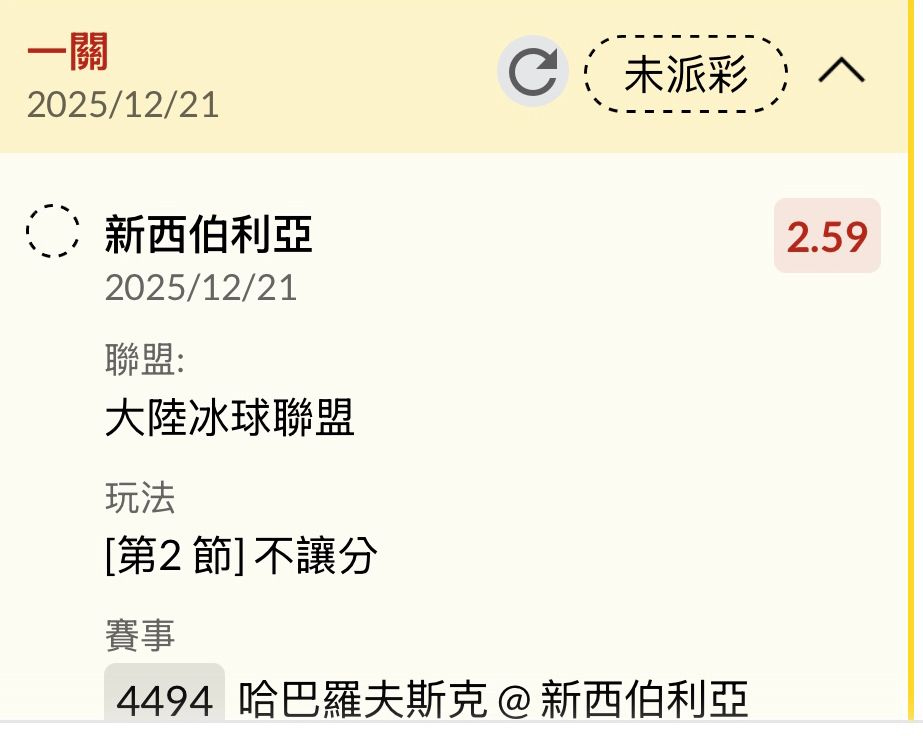Tap the 未派彩 status chip
The image size is (923, 737).
point(686,74)
